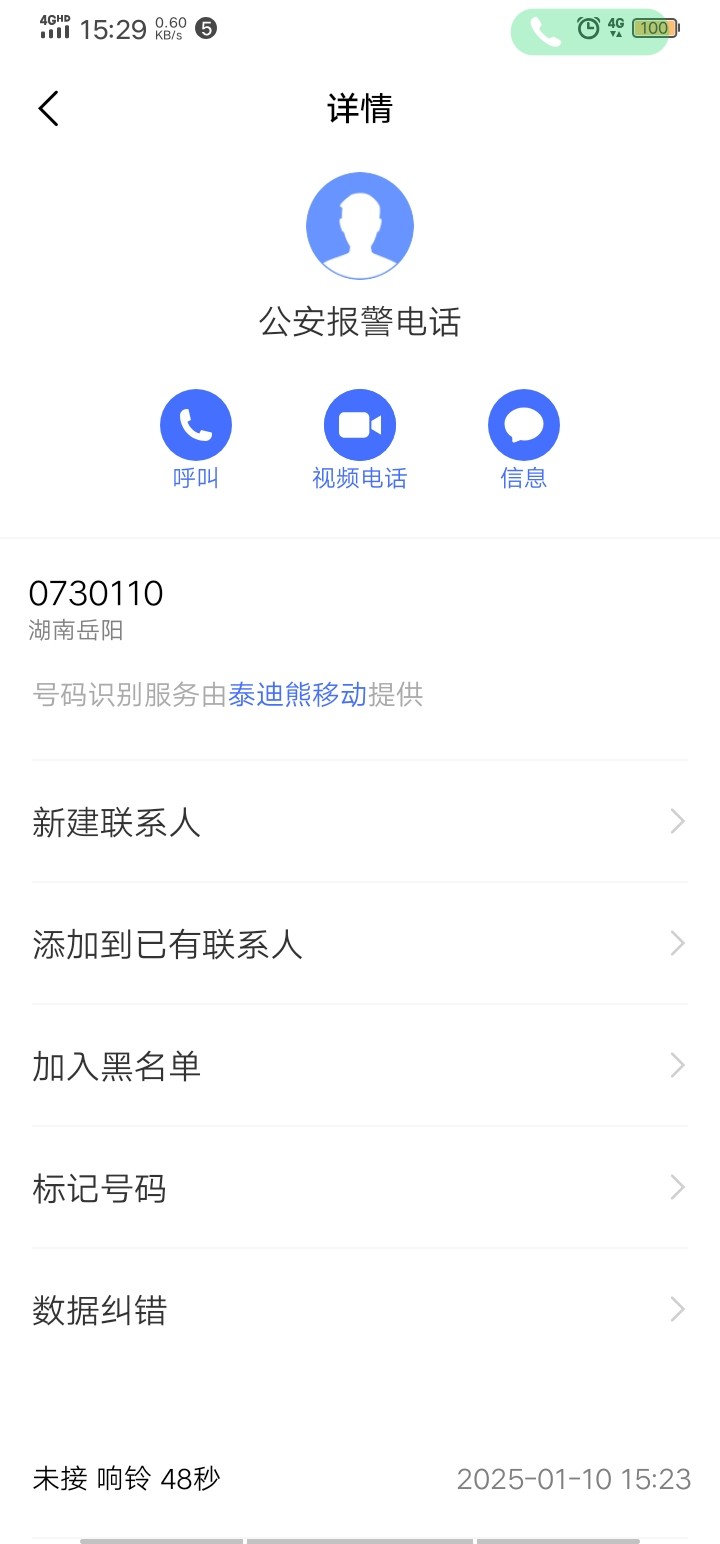Open the 泰迪熊移动 provider link
The width and height of the screenshot is (720, 1544).
click(297, 695)
